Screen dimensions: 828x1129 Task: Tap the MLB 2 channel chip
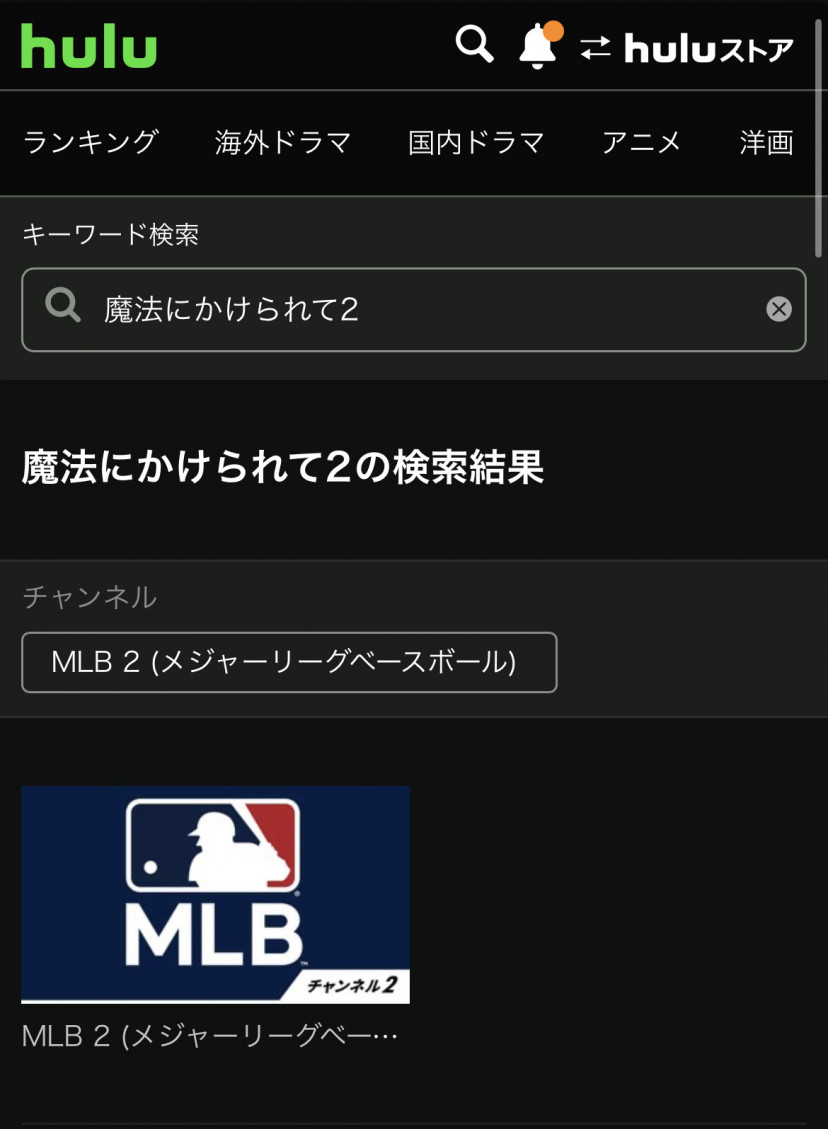[289, 662]
